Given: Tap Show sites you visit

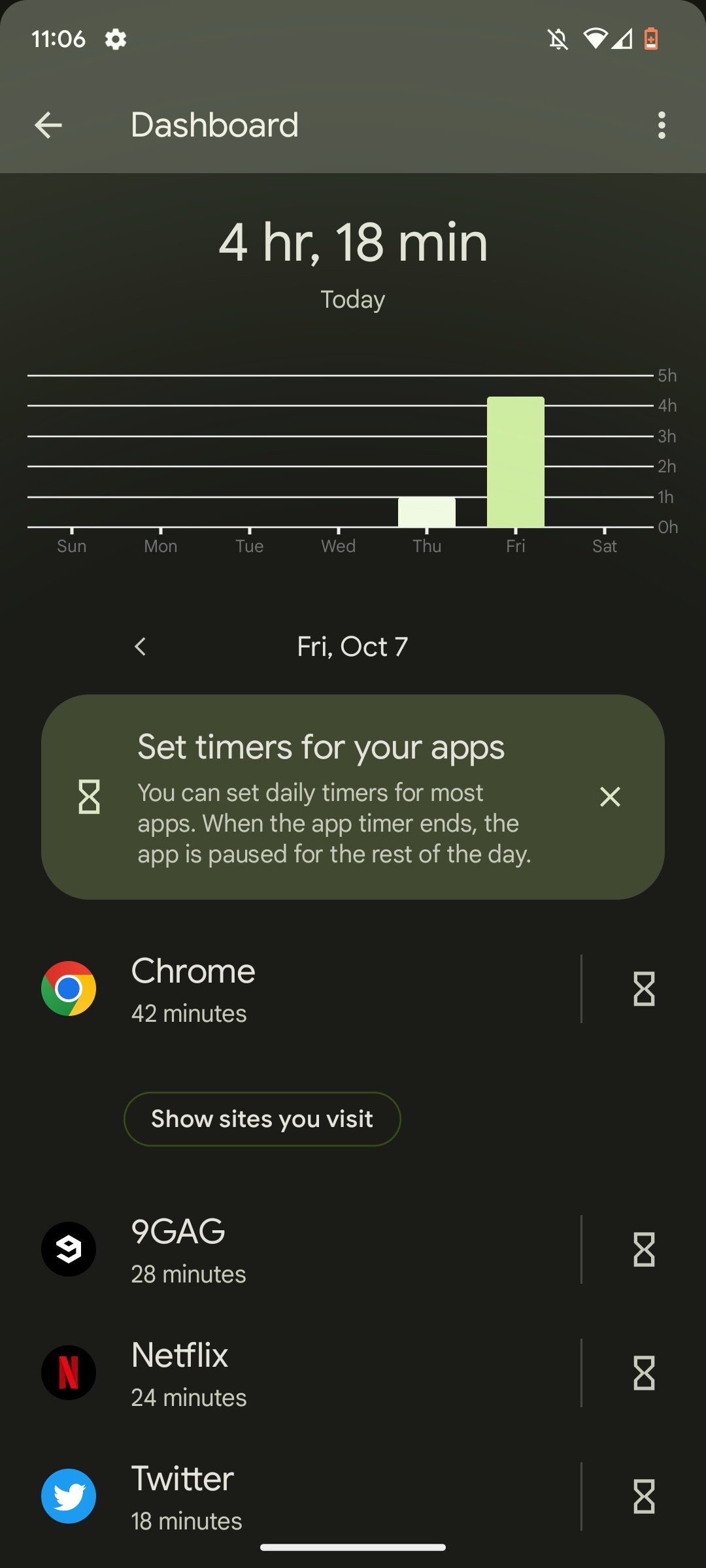Looking at the screenshot, I should point(262,1119).
